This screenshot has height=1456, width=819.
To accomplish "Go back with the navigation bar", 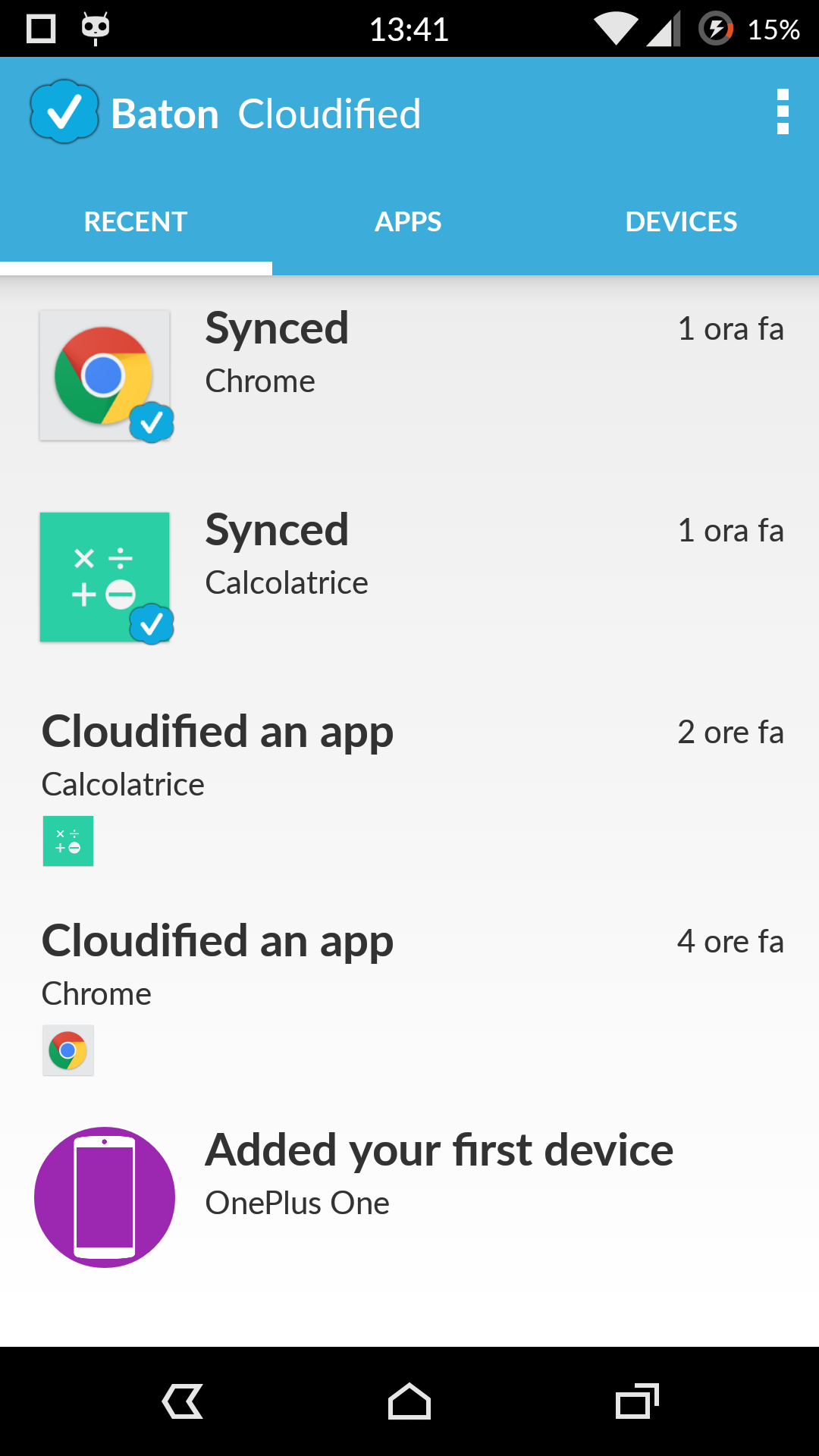I will coord(183,1401).
